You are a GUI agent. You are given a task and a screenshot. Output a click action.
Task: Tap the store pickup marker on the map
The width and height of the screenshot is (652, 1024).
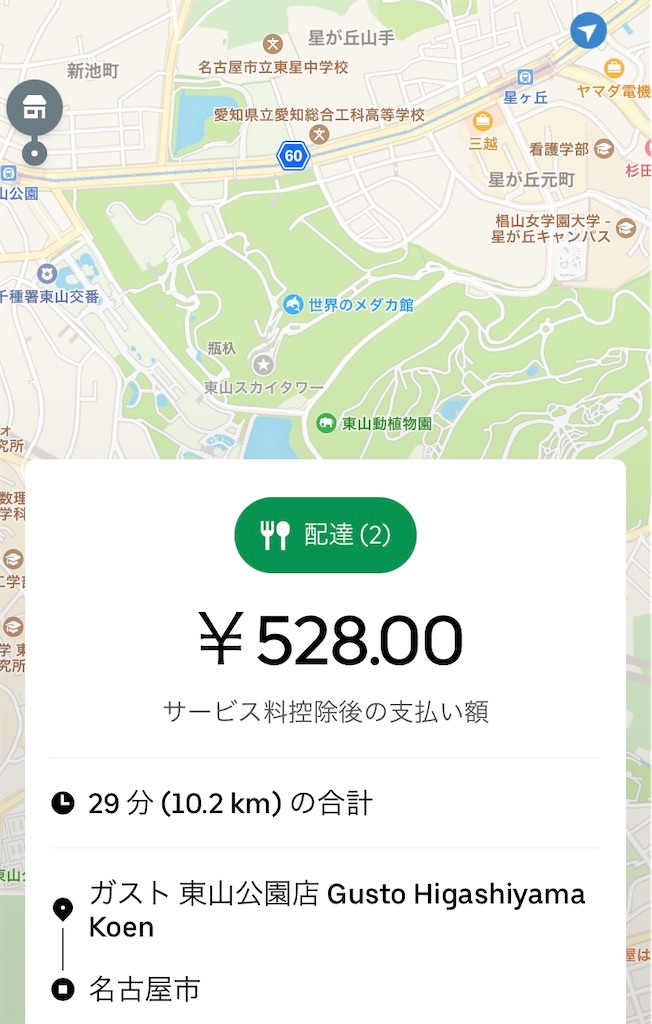point(34,108)
